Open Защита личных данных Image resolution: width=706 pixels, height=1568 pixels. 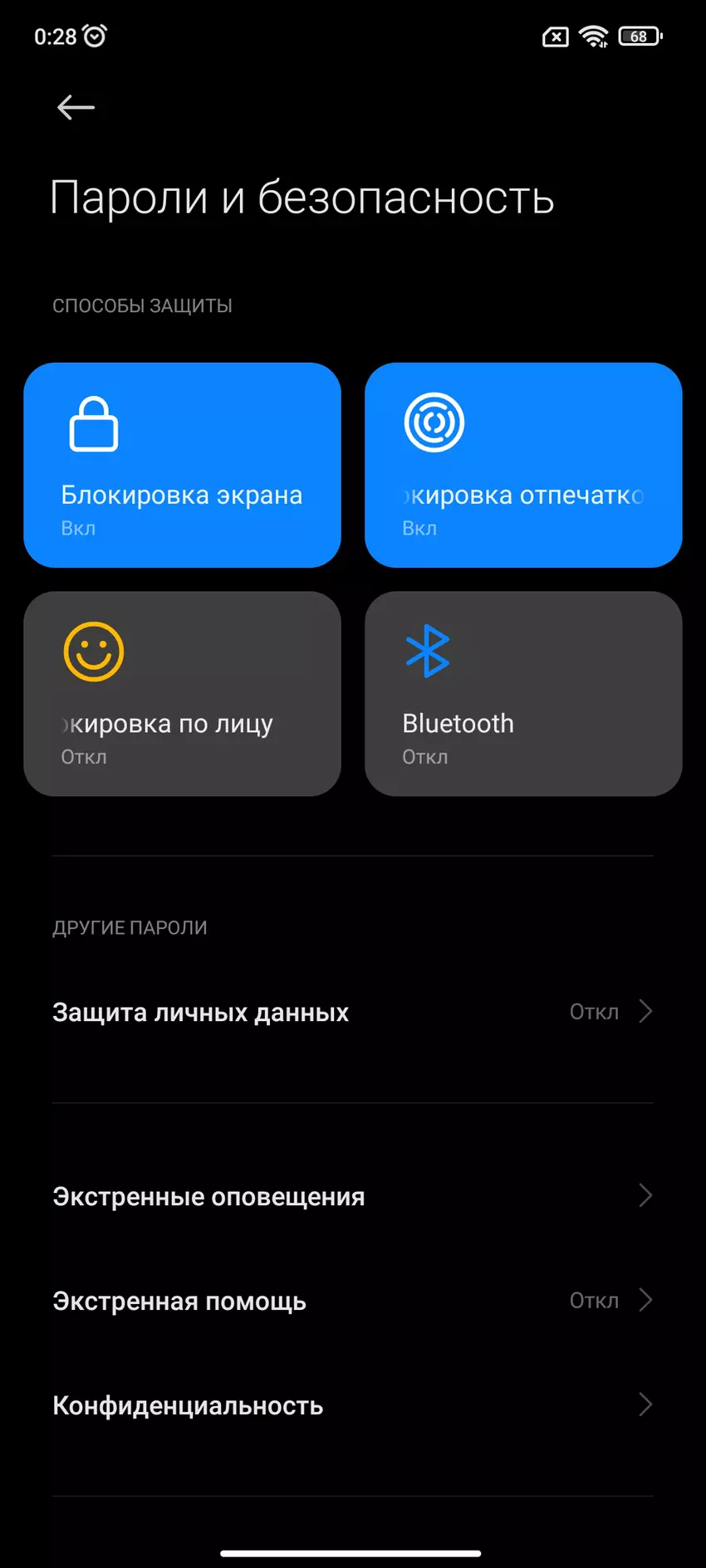pos(352,1012)
